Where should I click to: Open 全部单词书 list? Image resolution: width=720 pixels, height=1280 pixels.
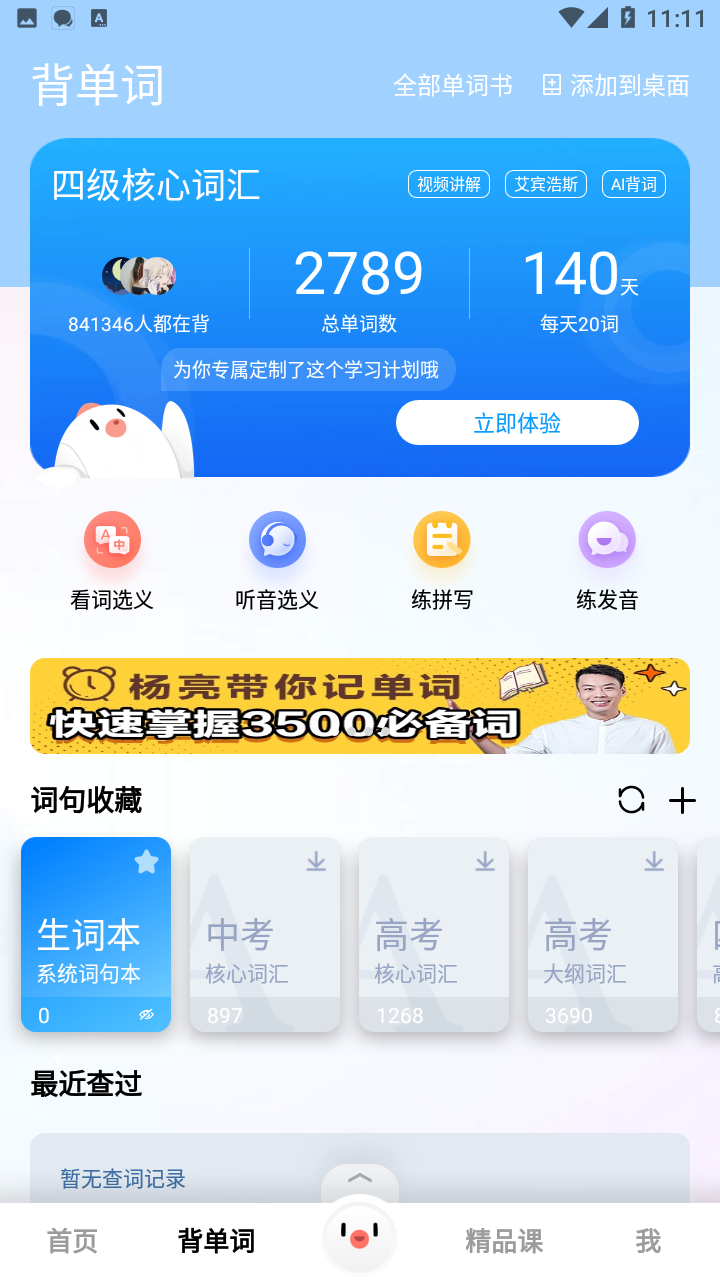[x=453, y=86]
